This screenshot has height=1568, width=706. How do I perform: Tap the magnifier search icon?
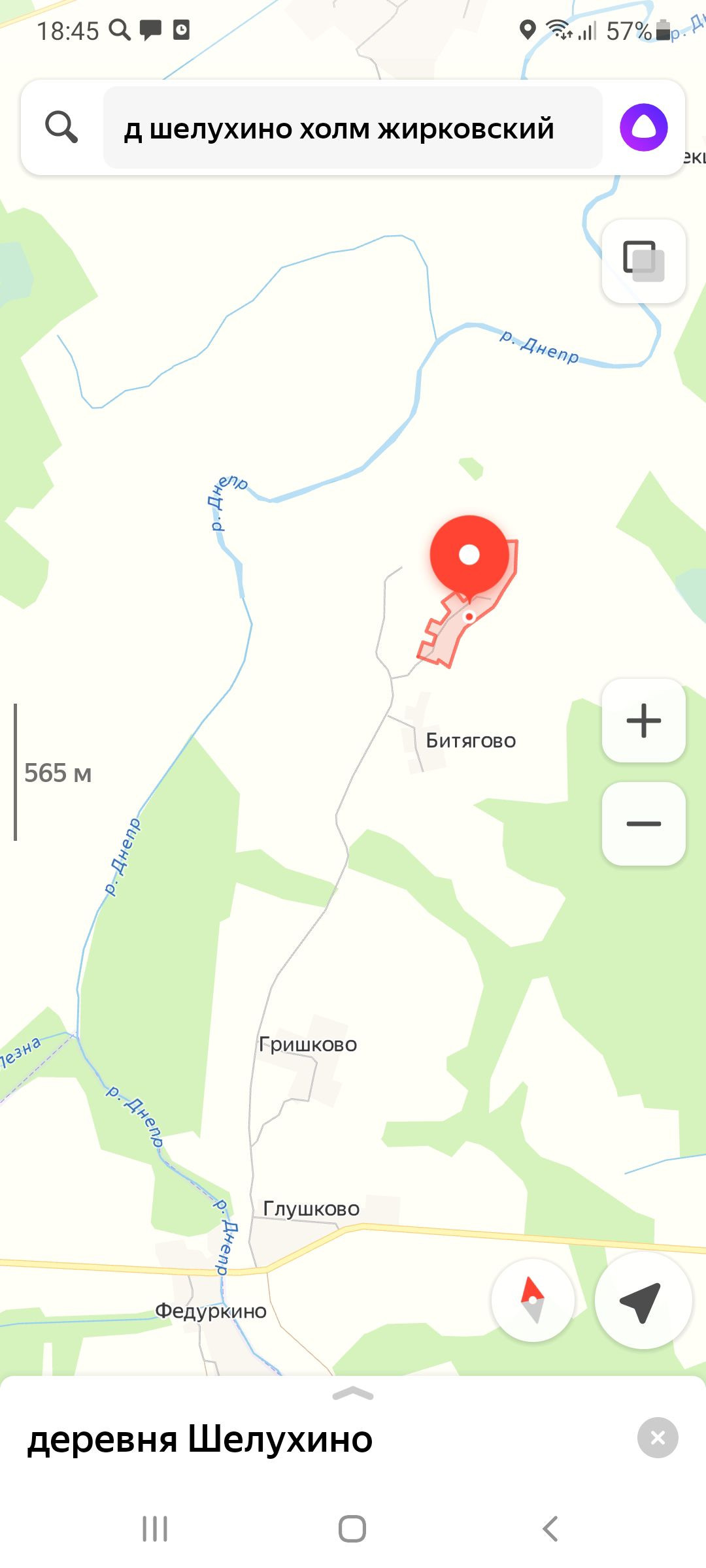pos(61,127)
